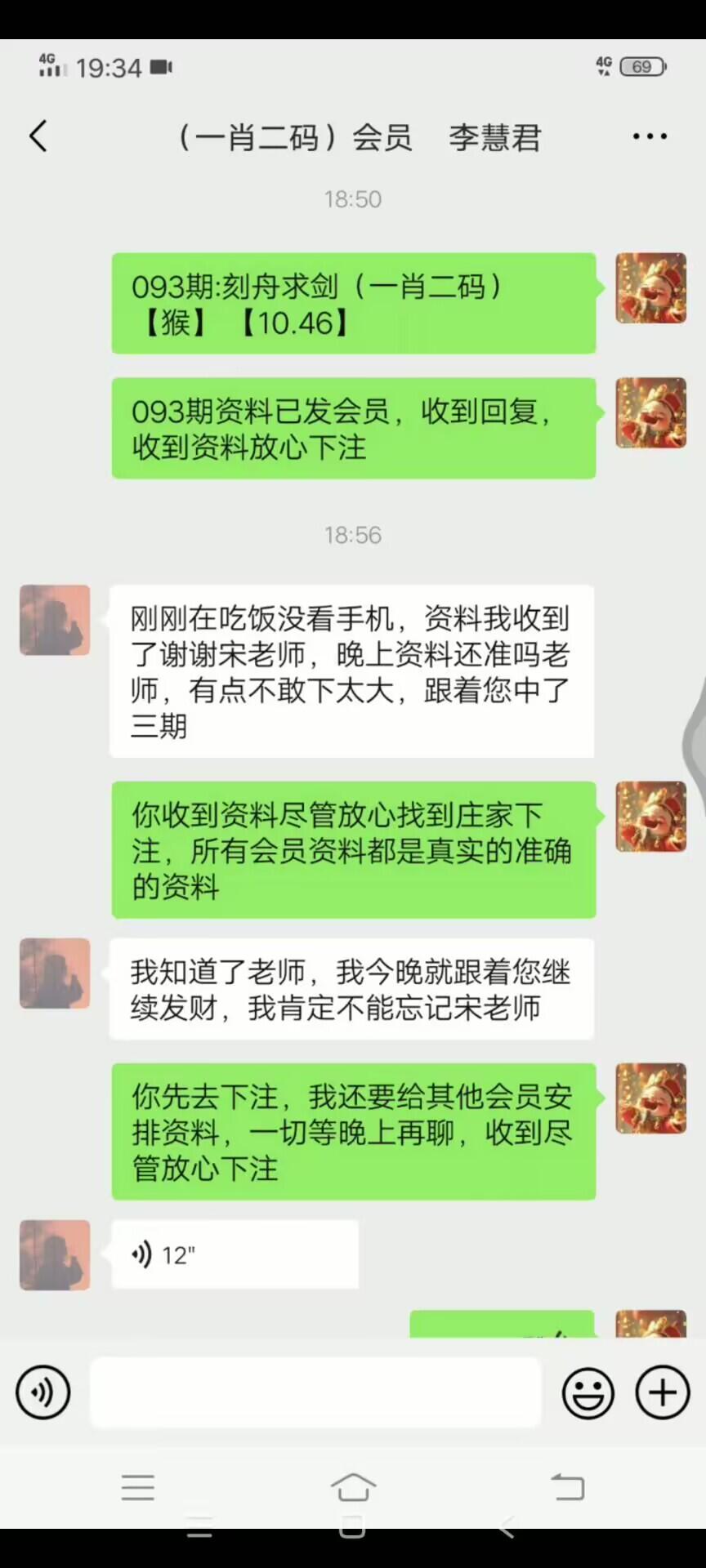Open the chat options menu
Screen dimensions: 706x1568
pyautogui.click(x=650, y=136)
